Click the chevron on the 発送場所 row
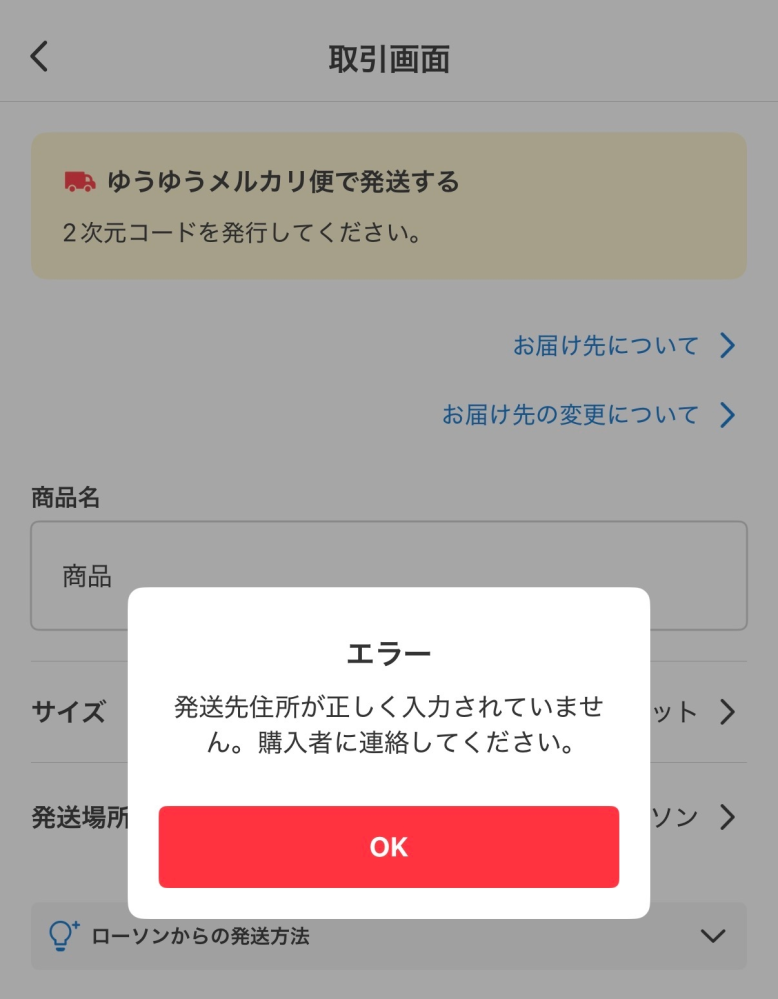 click(729, 817)
